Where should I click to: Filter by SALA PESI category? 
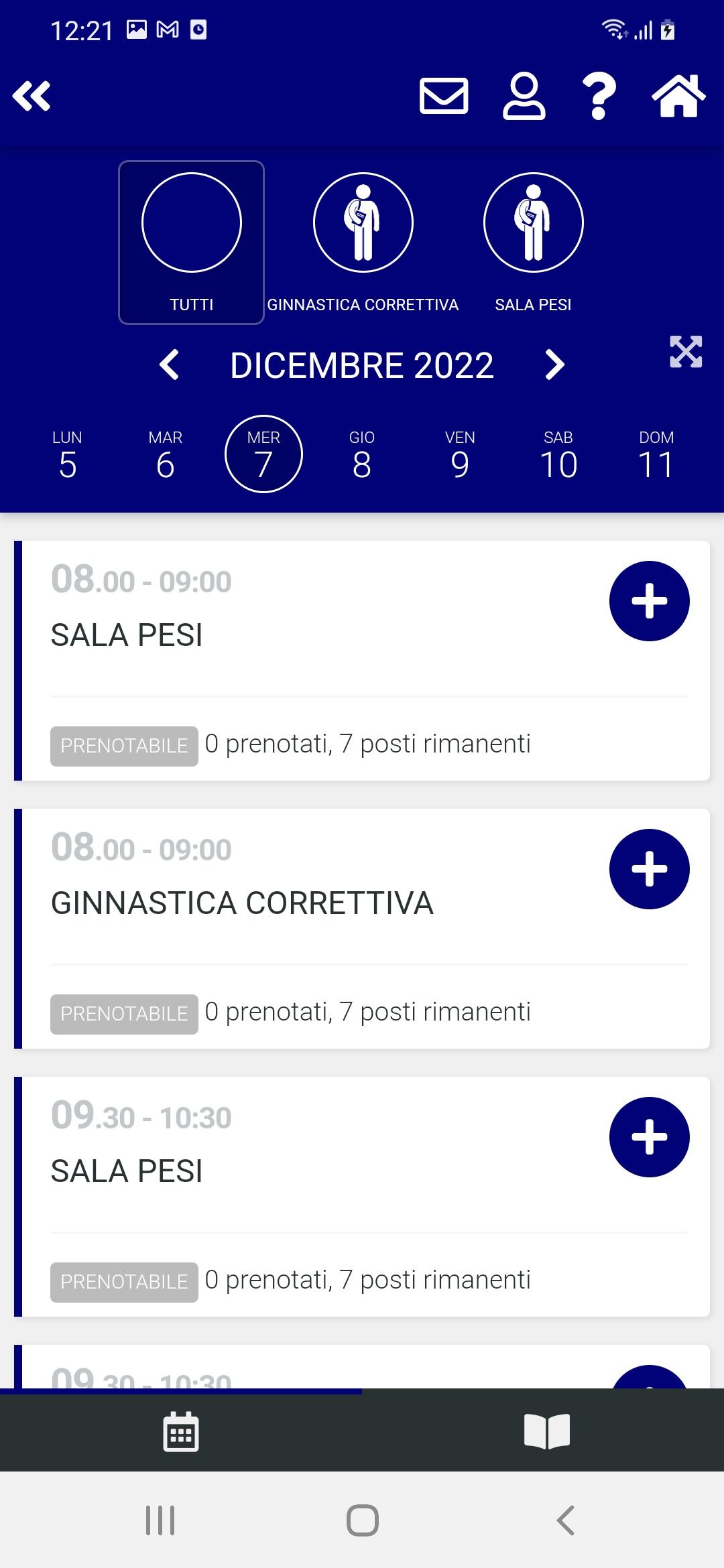pos(533,243)
